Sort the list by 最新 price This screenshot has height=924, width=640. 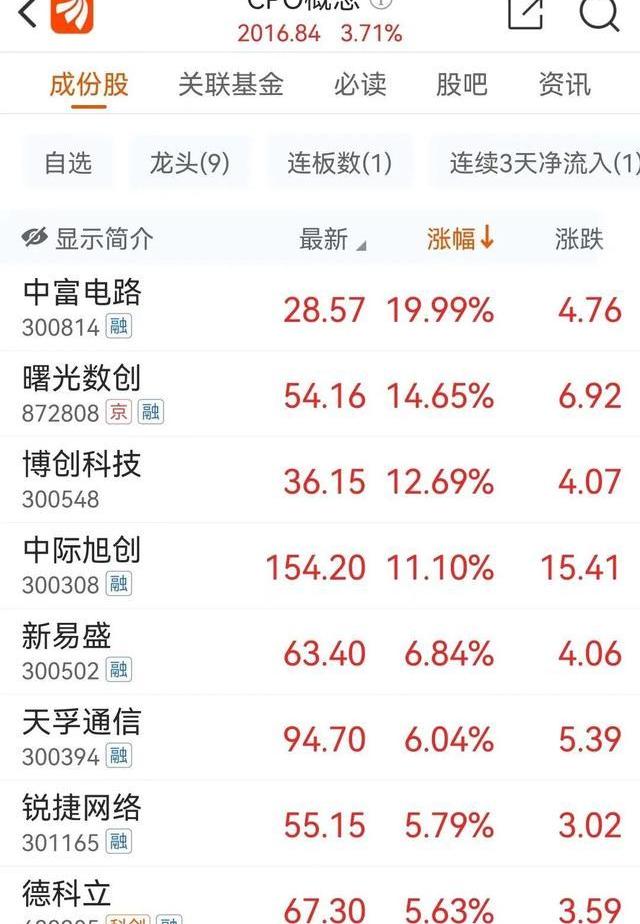click(330, 239)
